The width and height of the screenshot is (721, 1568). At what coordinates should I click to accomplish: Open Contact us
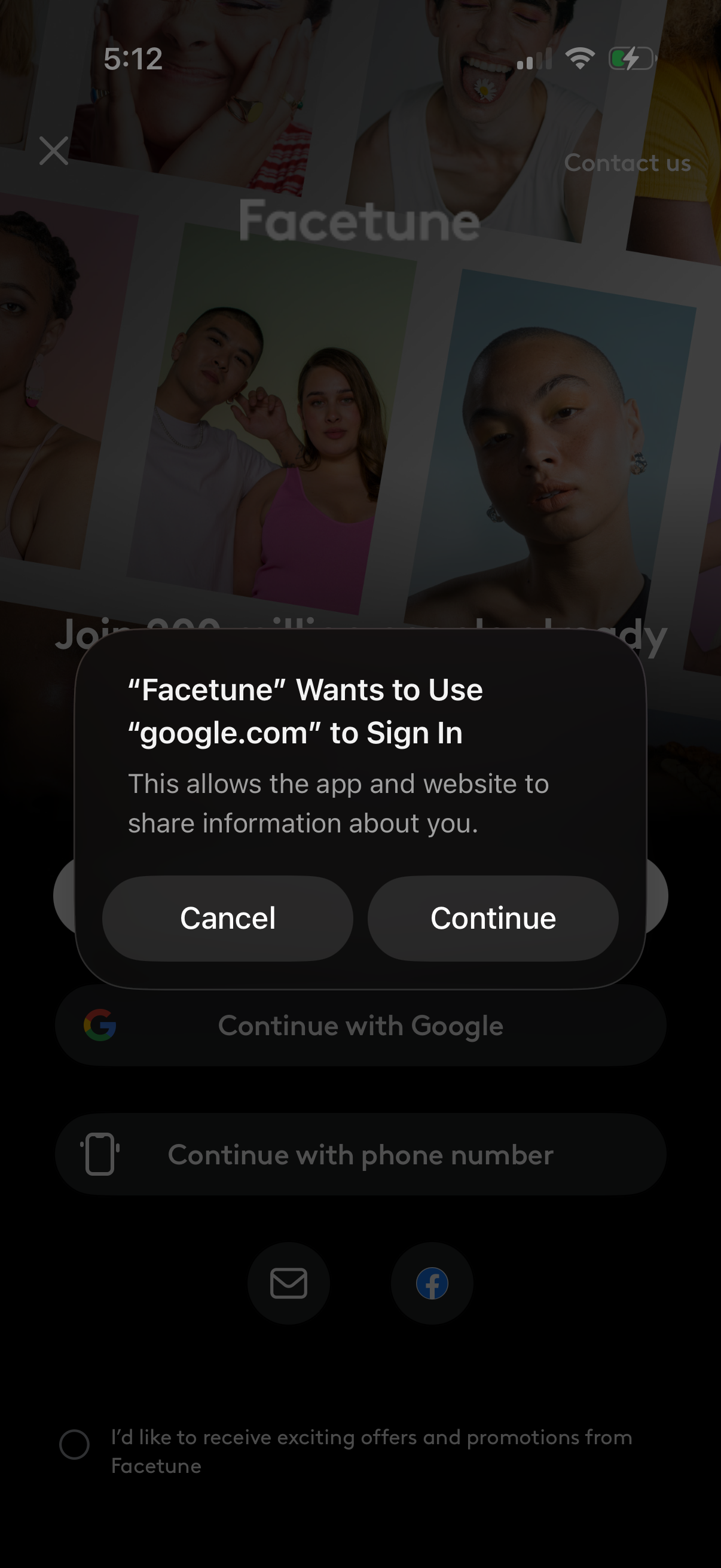pyautogui.click(x=627, y=163)
